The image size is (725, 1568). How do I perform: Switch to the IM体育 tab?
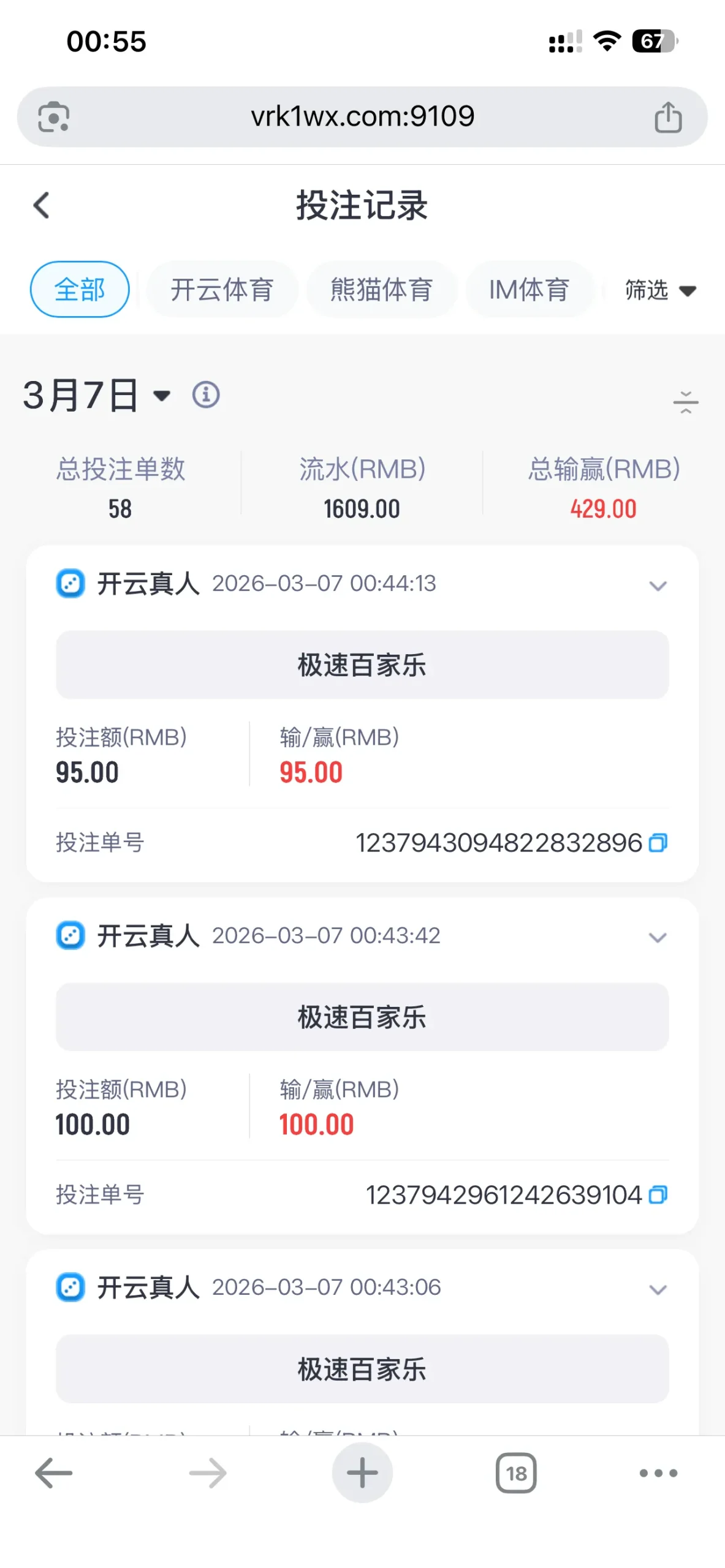pos(529,289)
